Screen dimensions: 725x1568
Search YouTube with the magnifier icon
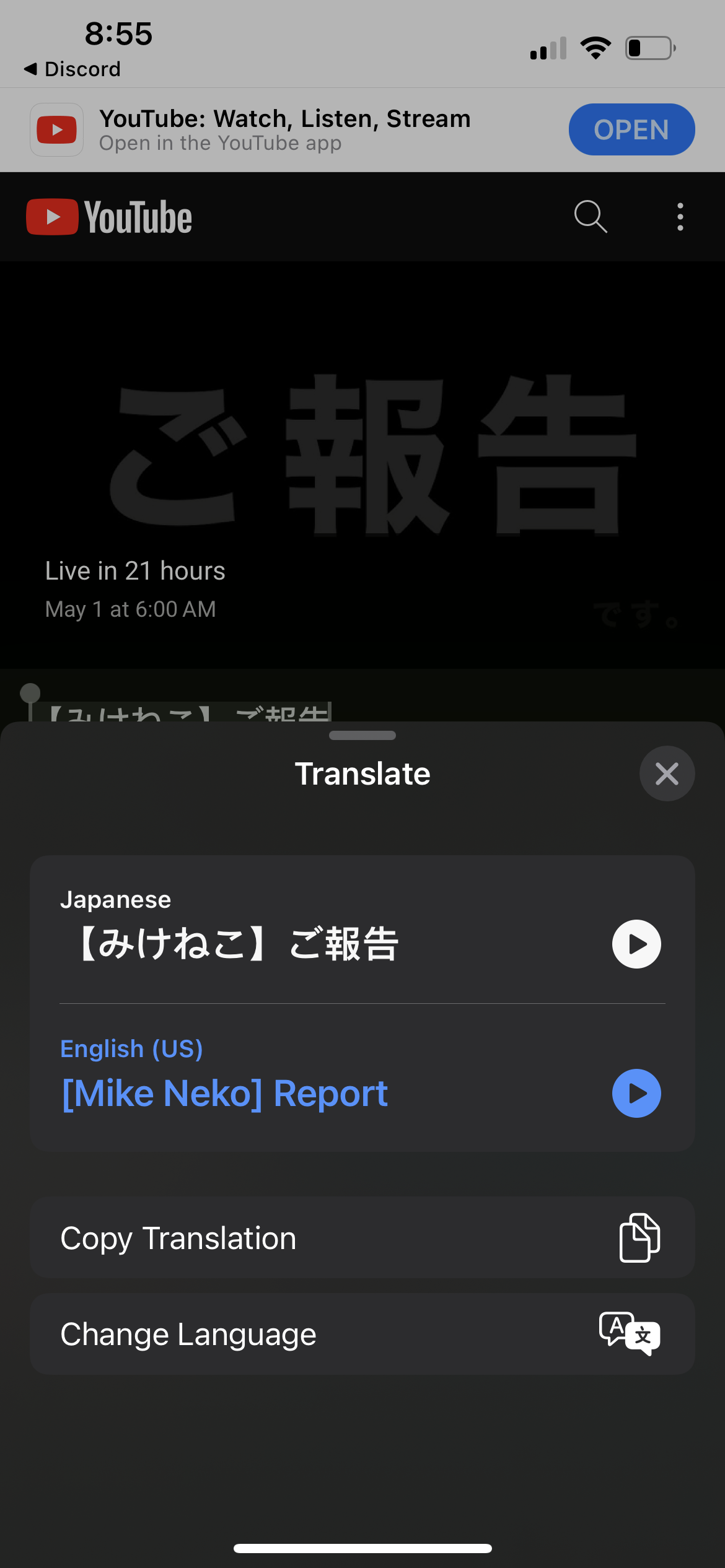point(591,217)
